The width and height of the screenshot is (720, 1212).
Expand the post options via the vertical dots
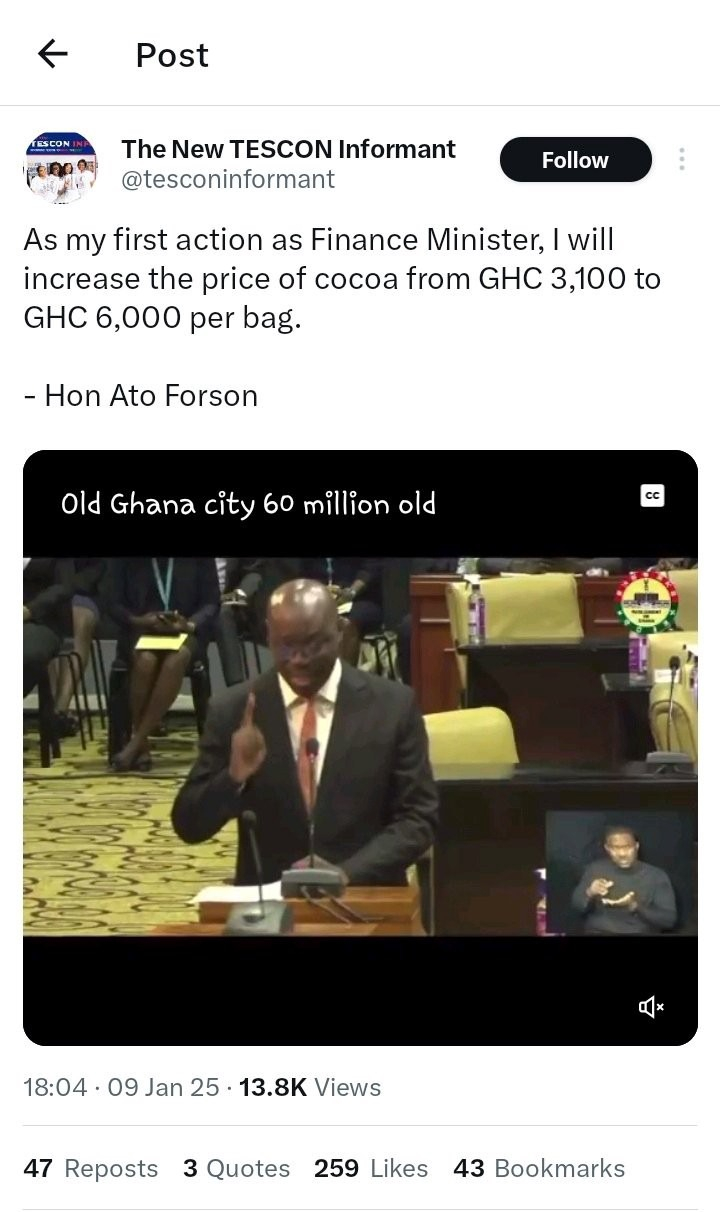point(681,159)
